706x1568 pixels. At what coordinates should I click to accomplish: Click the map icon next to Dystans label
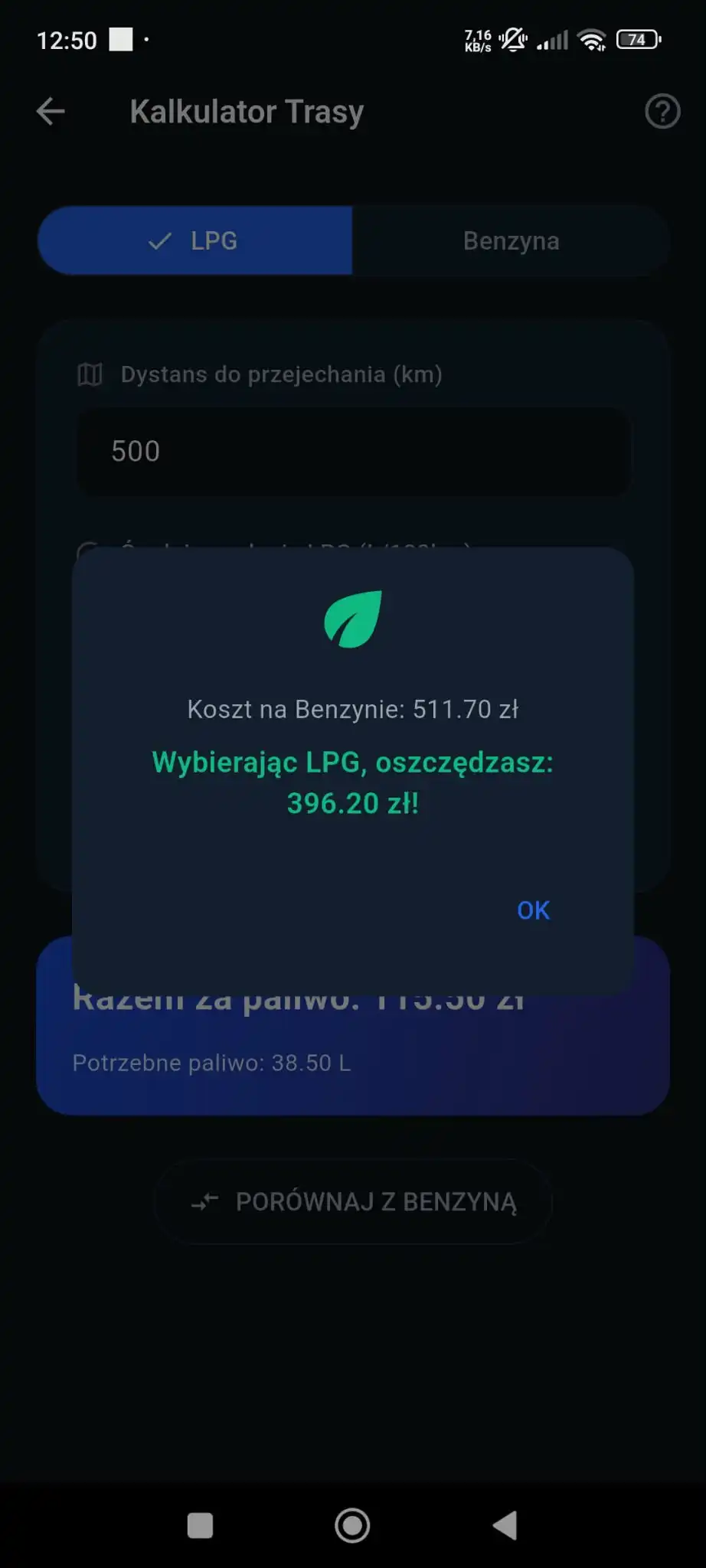coord(89,374)
